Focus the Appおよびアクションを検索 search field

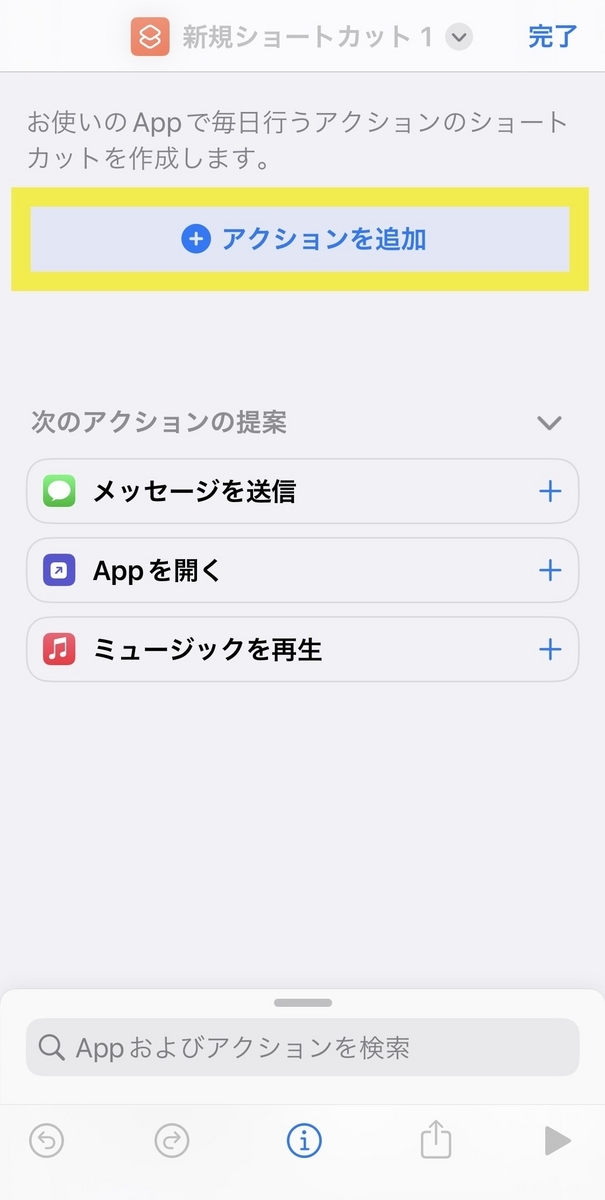[x=302, y=1047]
